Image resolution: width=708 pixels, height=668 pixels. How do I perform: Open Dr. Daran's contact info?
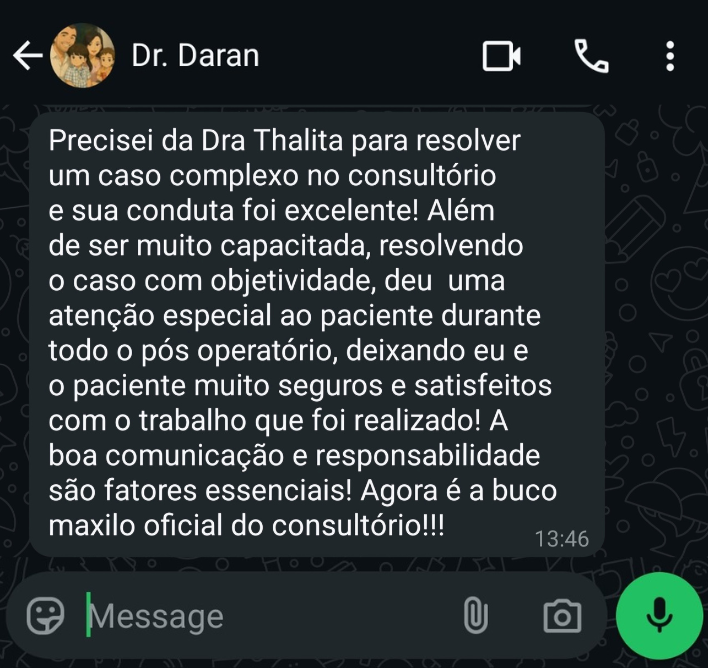(x=195, y=55)
